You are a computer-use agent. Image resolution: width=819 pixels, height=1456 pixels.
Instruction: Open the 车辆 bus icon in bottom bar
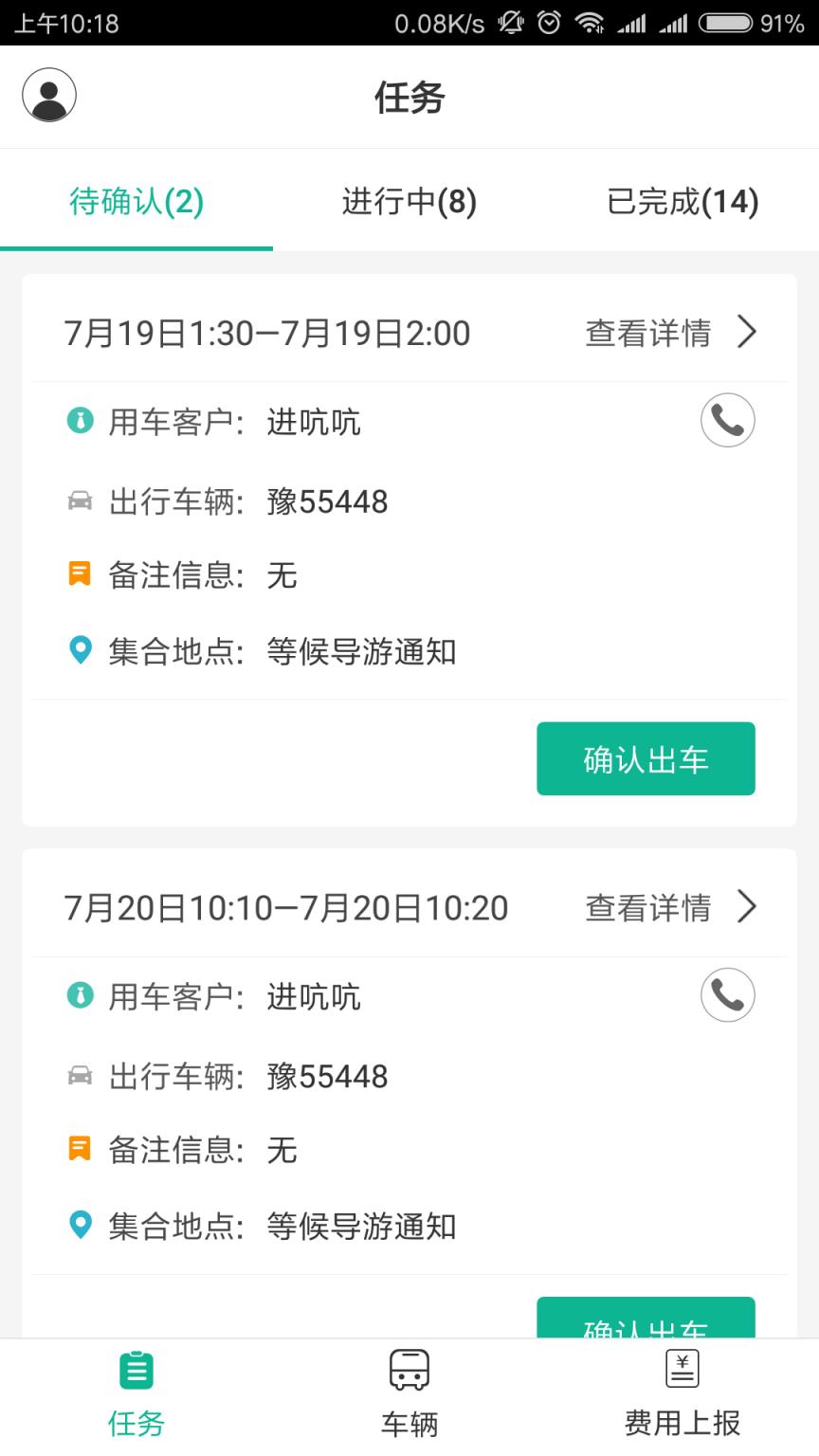pos(408,1369)
